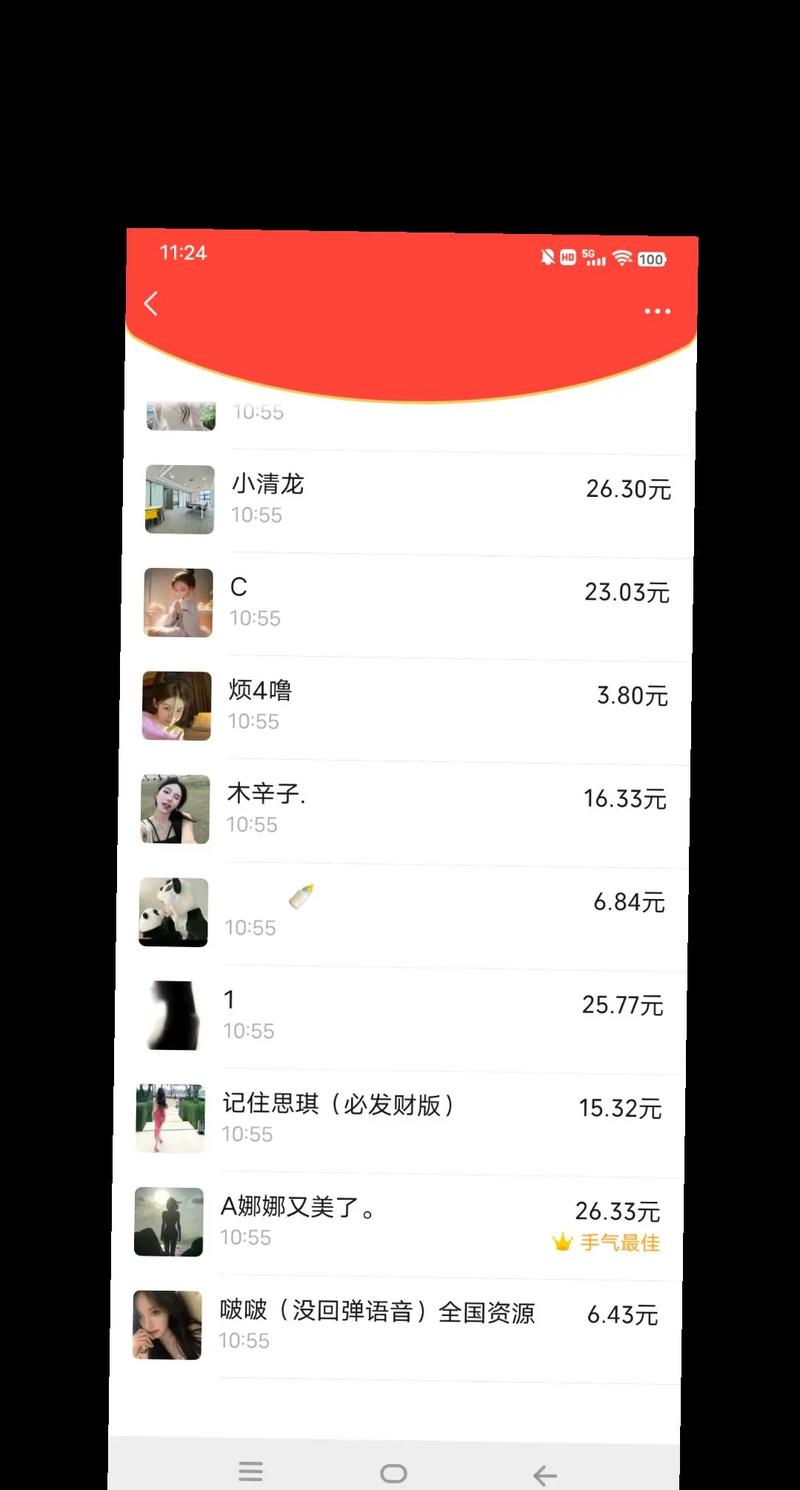Viewport: 800px width, 1490px height.
Task: Tap the 手气最佳 label
Action: [619, 1243]
